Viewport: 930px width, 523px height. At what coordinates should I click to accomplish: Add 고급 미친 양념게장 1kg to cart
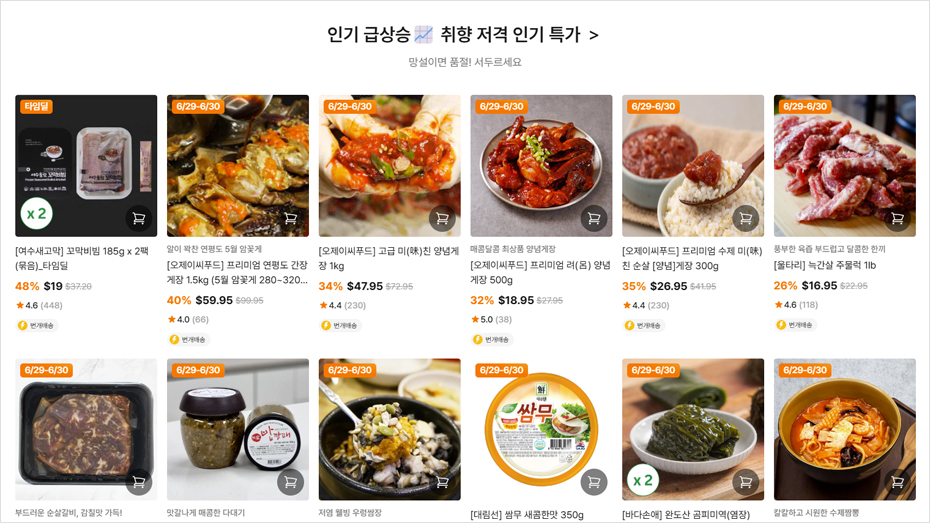click(x=442, y=218)
